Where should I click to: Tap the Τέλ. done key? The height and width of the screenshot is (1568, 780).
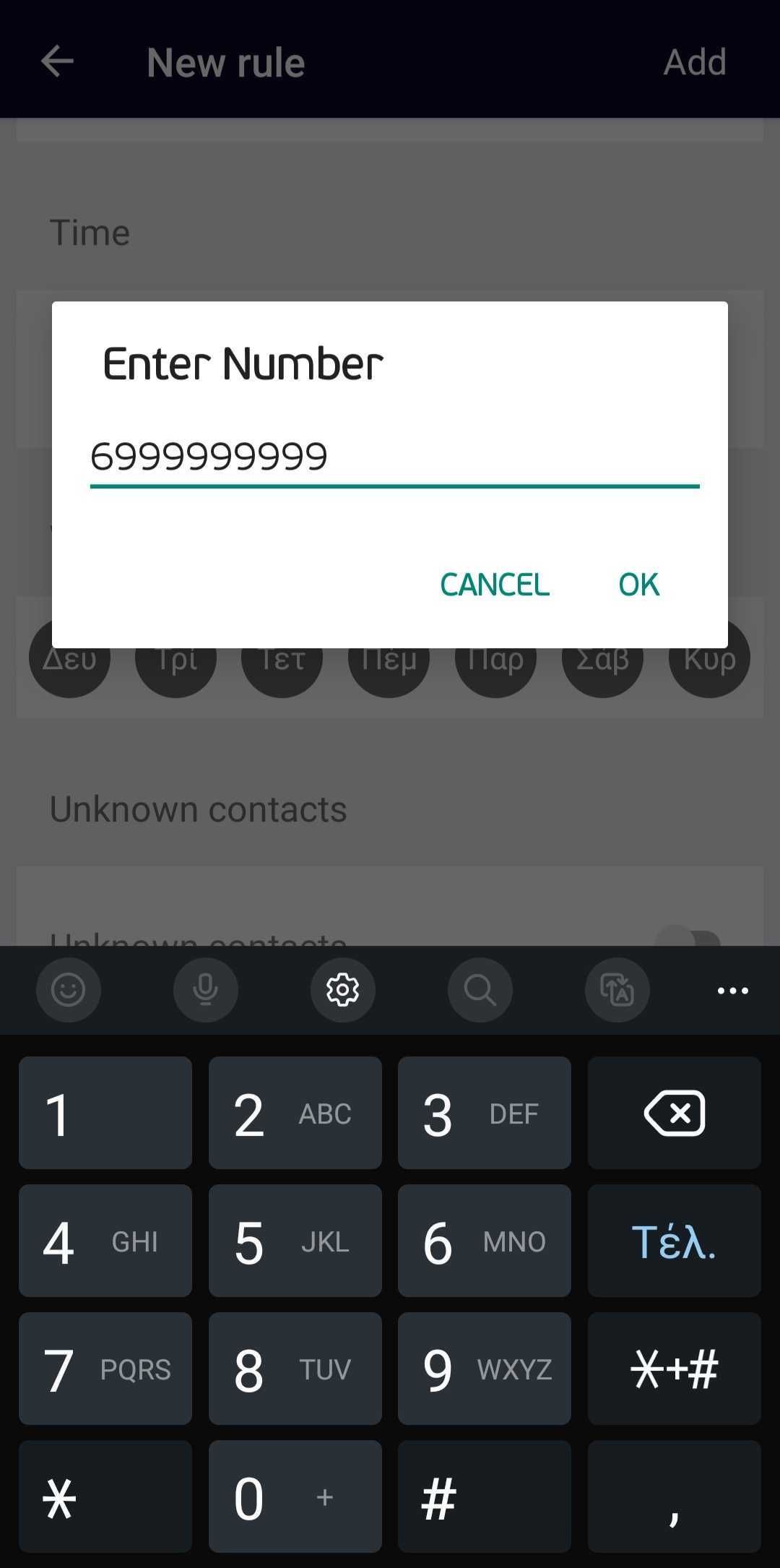[674, 1241]
